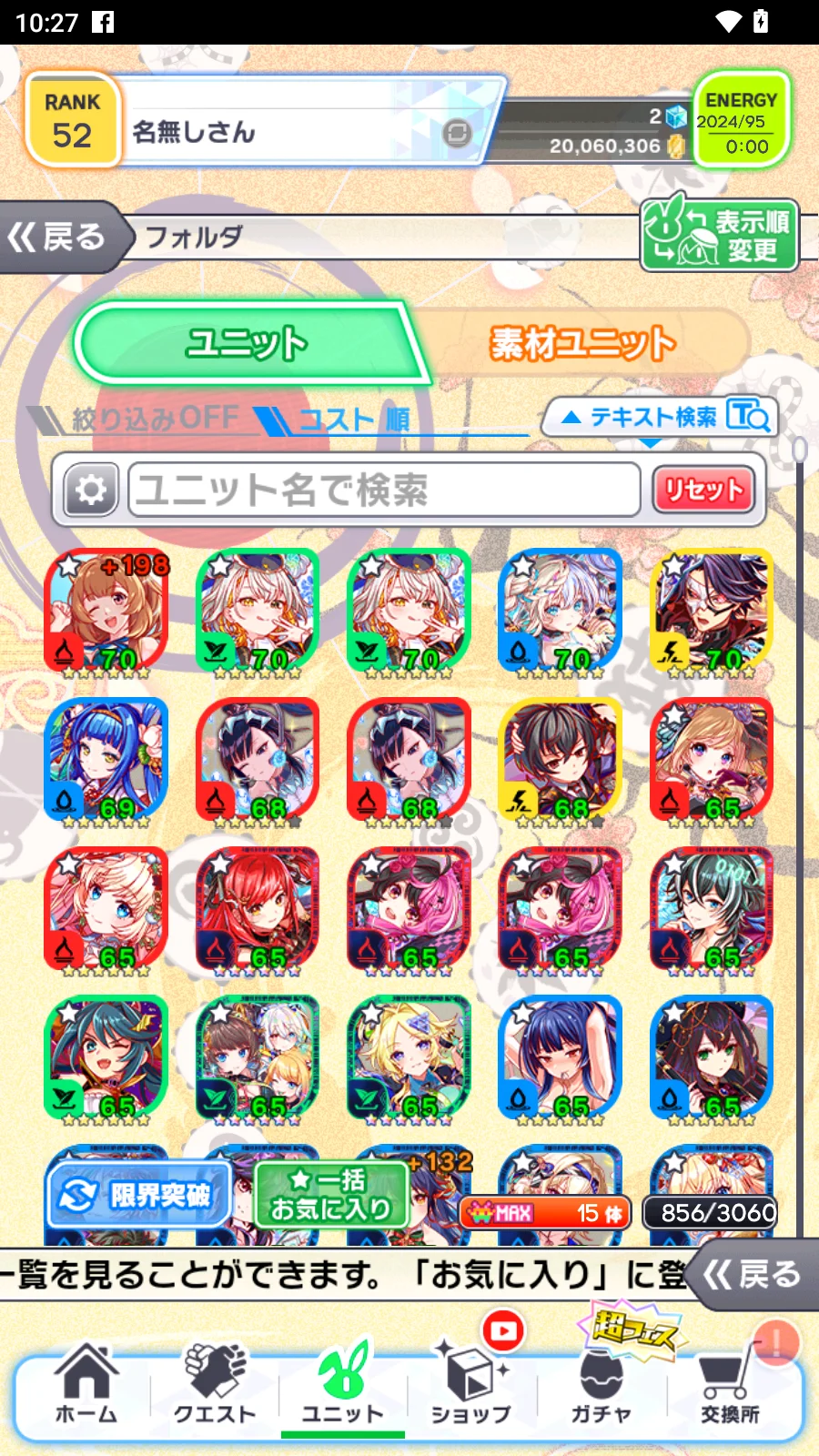Viewport: 819px width, 1456px height.
Task: Open the 表示順変更 sort order button
Action: 719,235
